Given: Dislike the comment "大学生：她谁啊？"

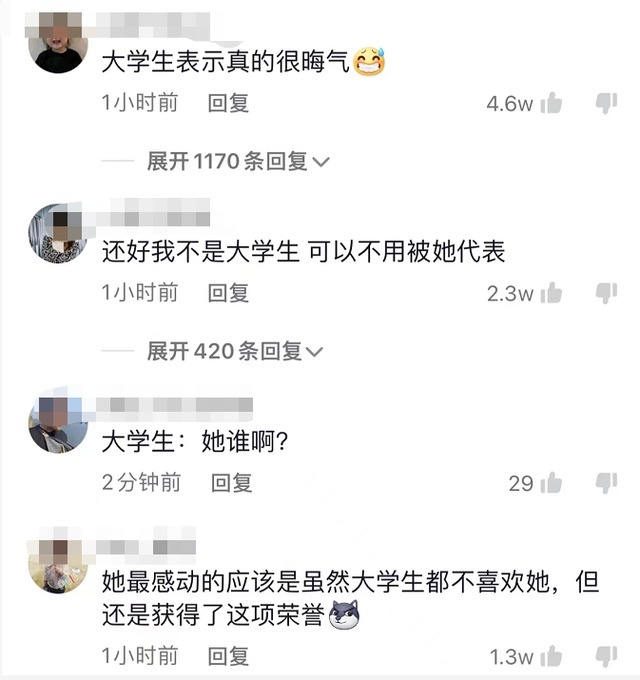Looking at the screenshot, I should [x=606, y=483].
